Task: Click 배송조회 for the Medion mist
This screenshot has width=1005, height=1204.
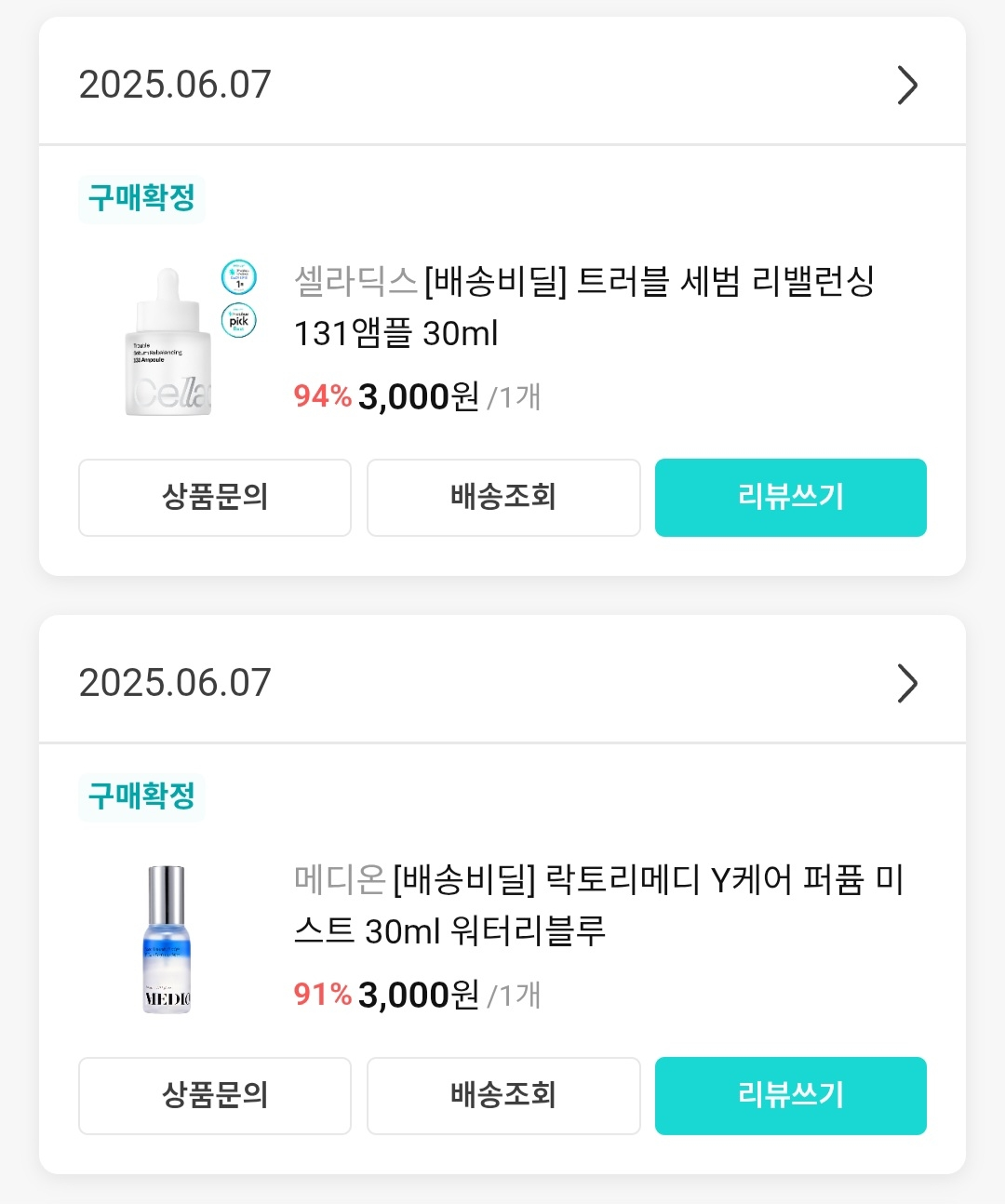Action: coord(502,1096)
